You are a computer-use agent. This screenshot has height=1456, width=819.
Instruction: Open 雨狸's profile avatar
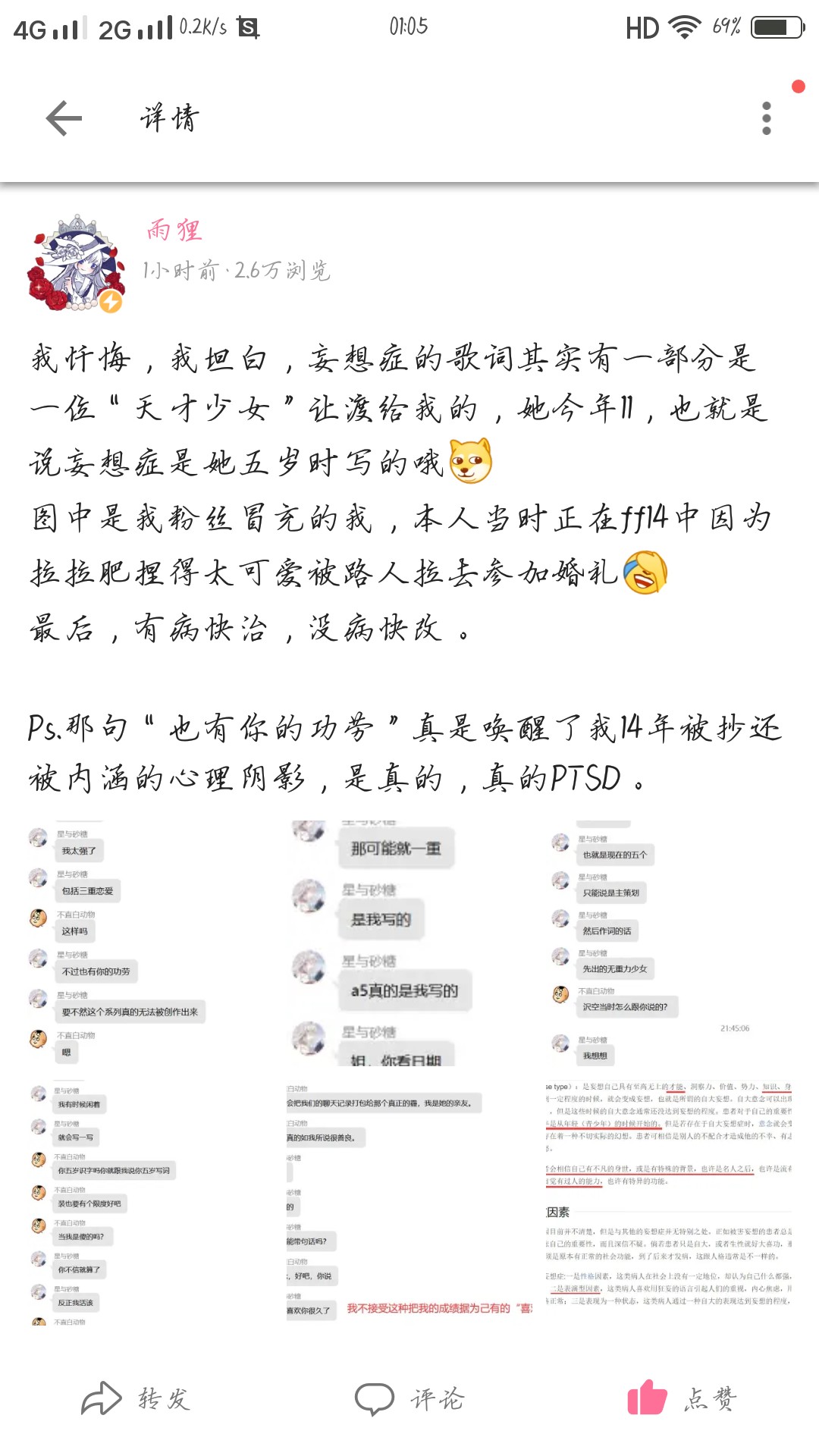pos(76,263)
